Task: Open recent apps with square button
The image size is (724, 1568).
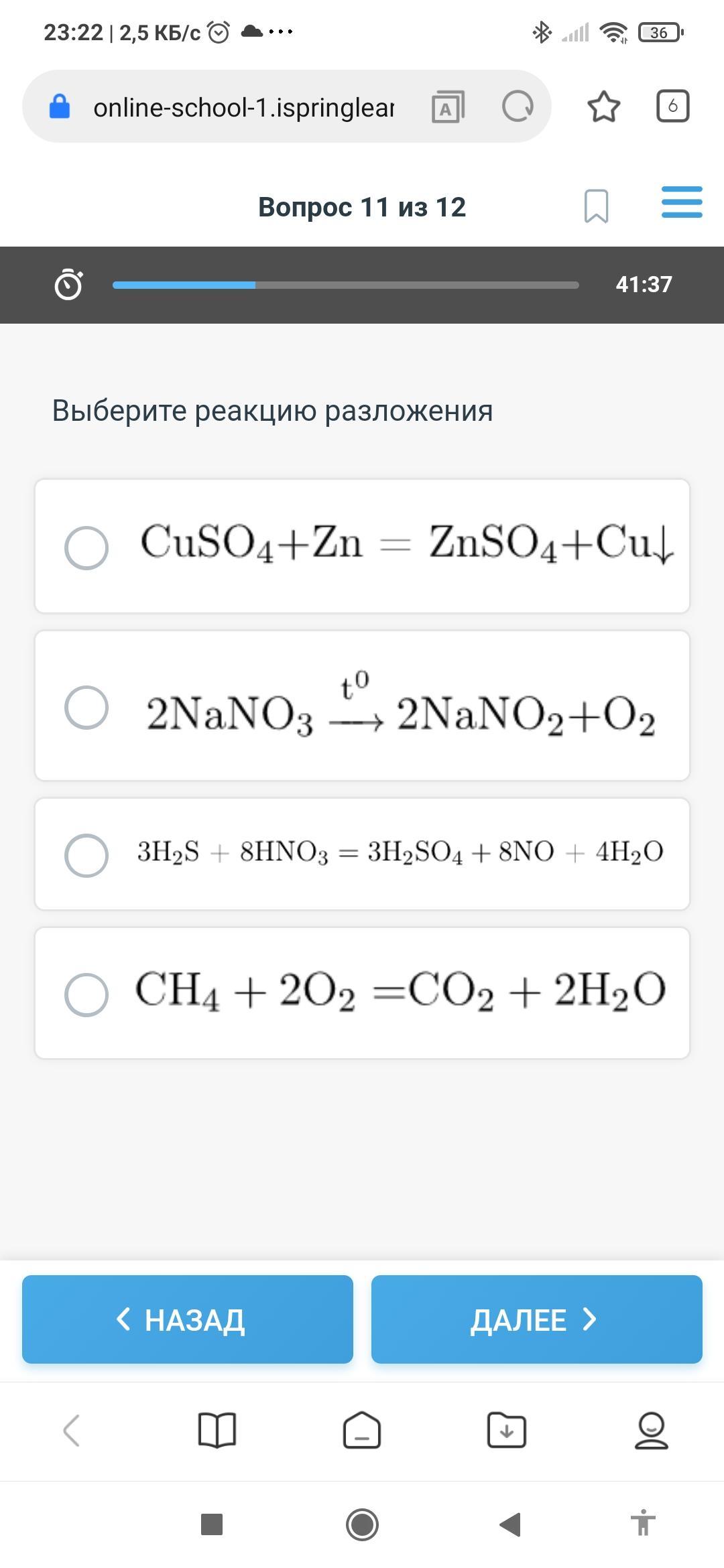Action: click(x=212, y=1524)
